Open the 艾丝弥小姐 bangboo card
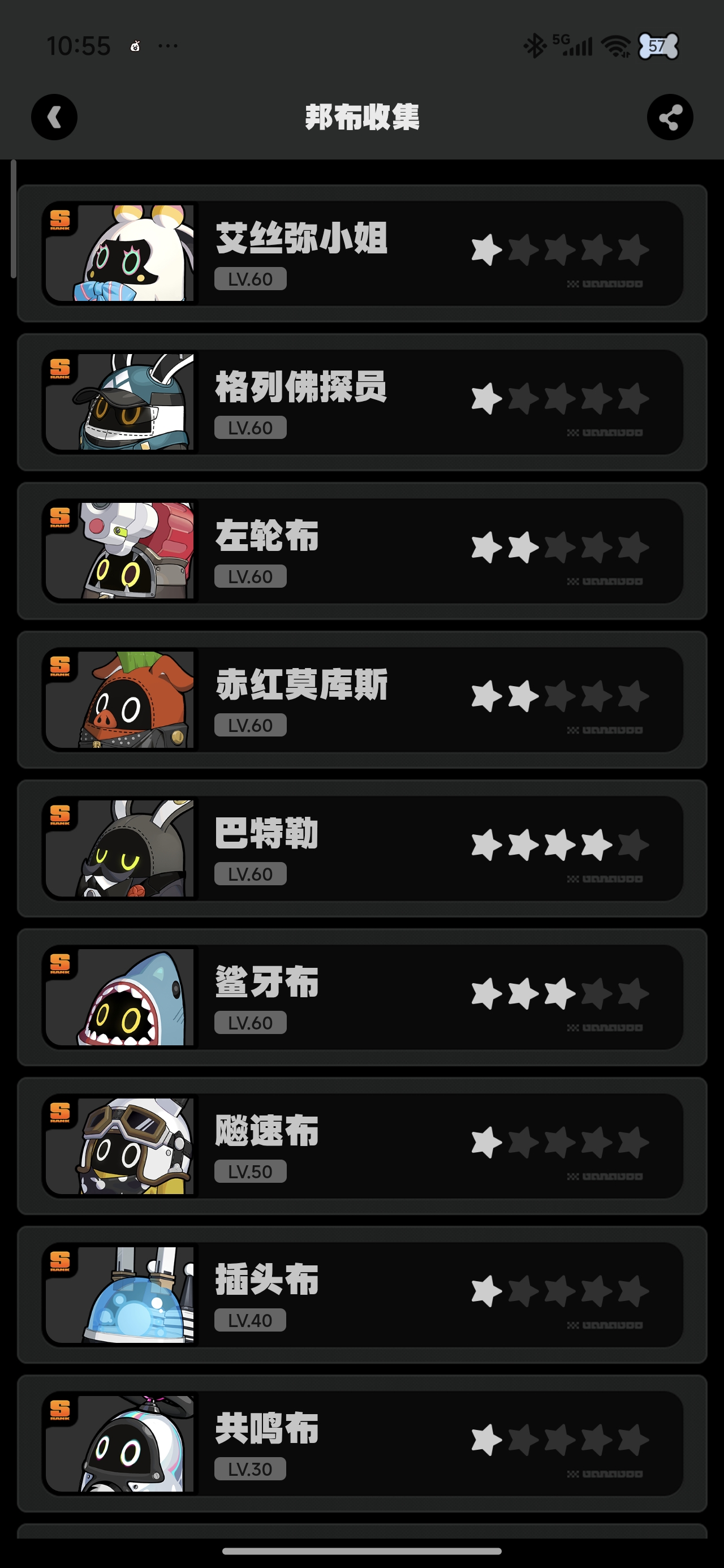Screen dimensions: 724x1568 [x=361, y=253]
